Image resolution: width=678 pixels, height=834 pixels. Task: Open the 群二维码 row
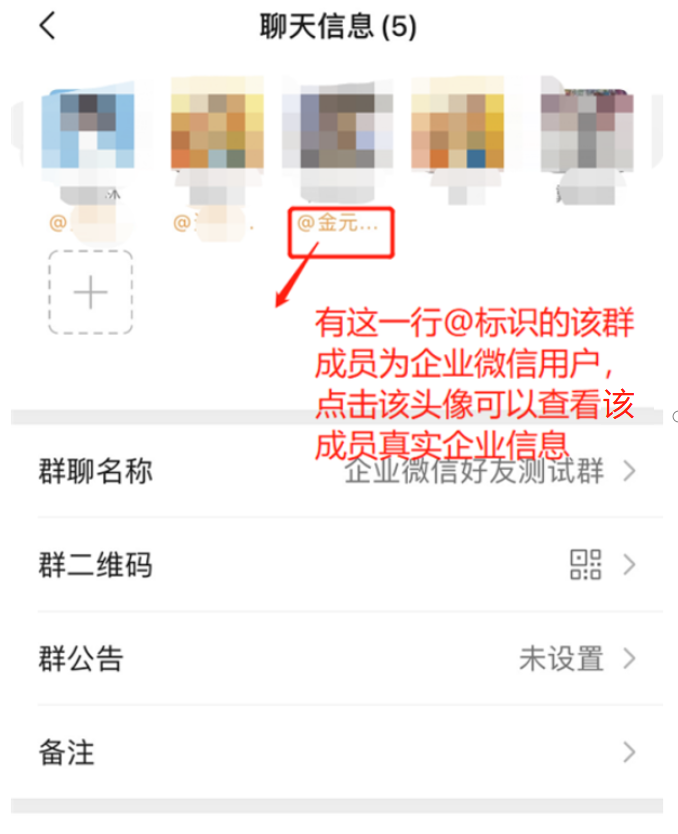338,565
